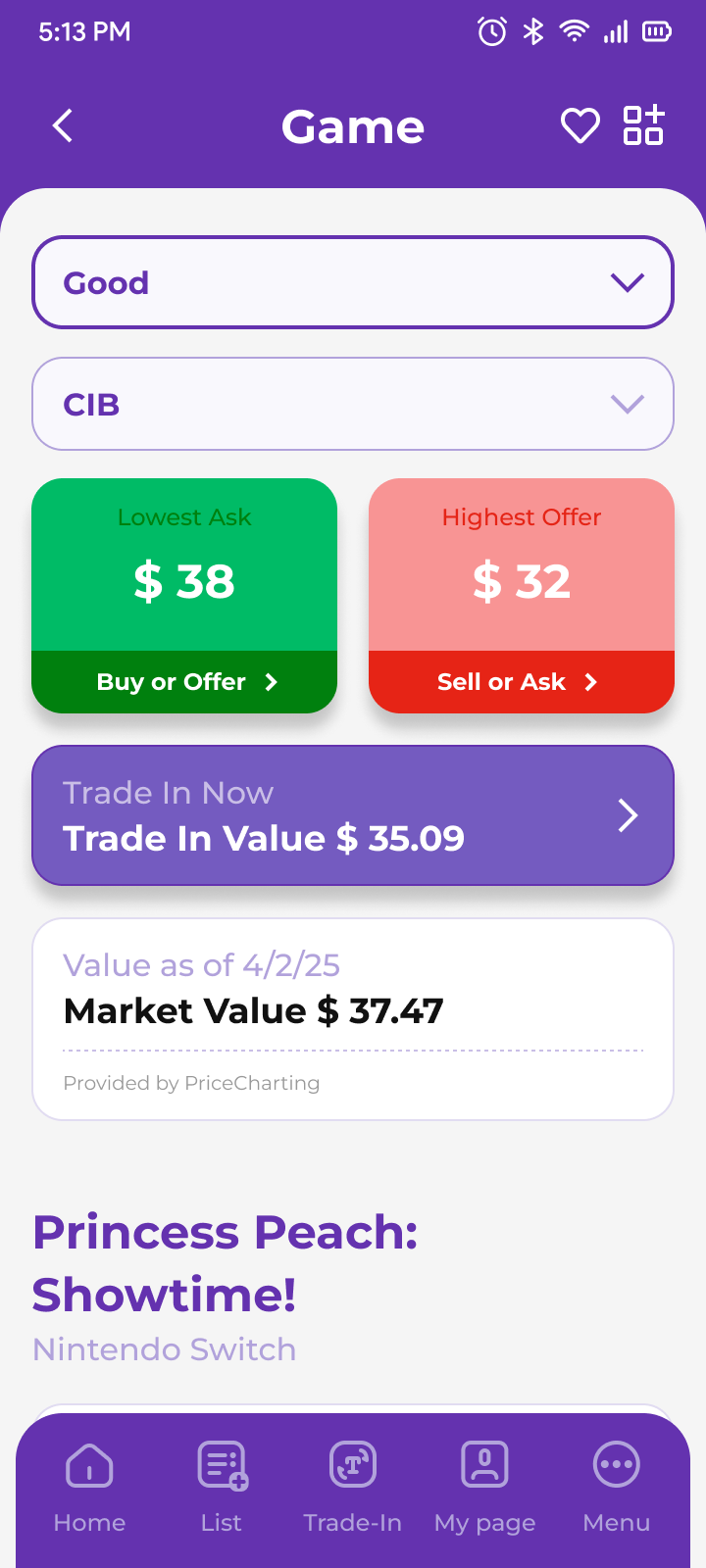This screenshot has height=1568, width=706.
Task: Switch to the Home tab
Action: [89, 1488]
